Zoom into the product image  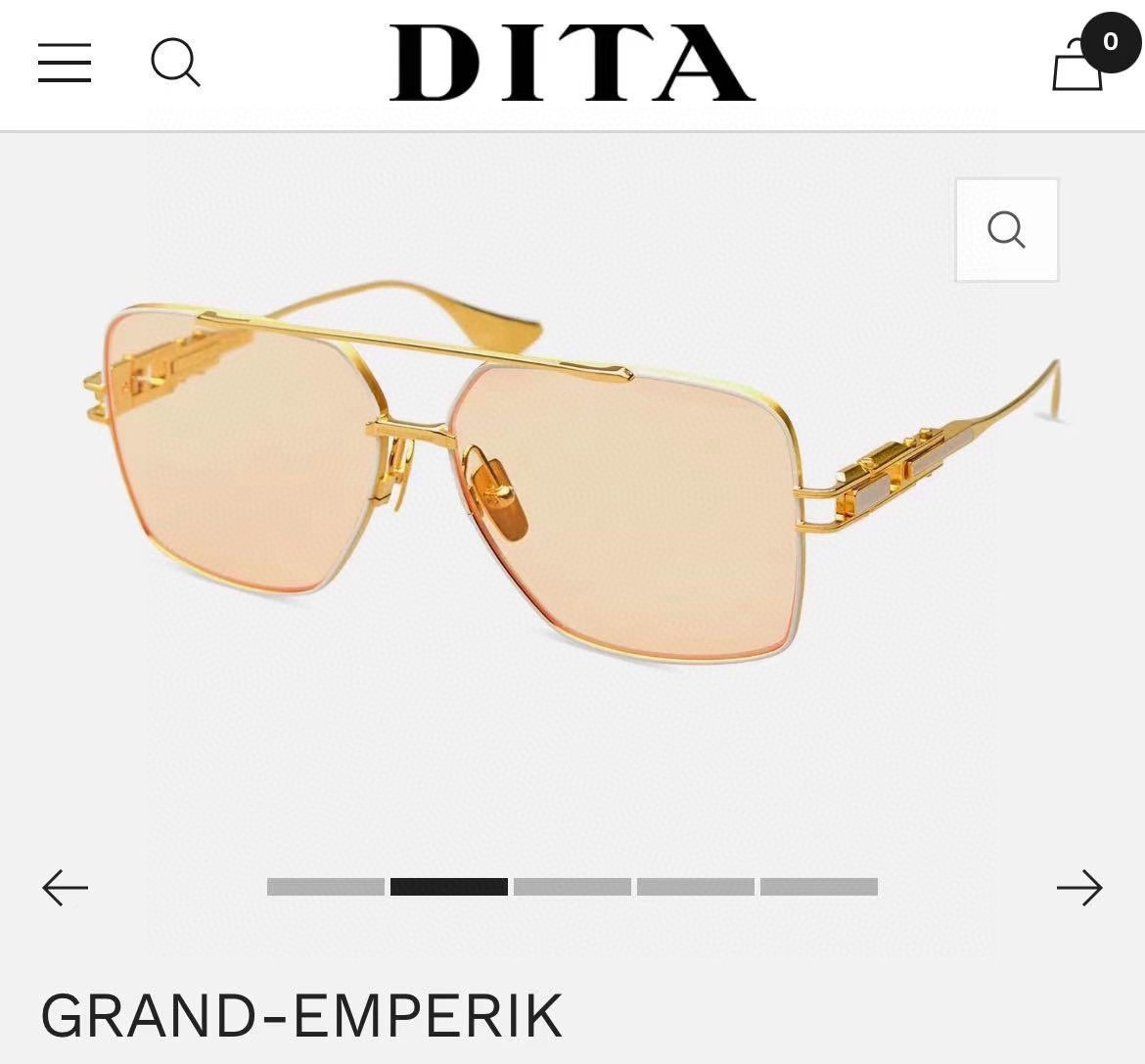tap(1006, 230)
